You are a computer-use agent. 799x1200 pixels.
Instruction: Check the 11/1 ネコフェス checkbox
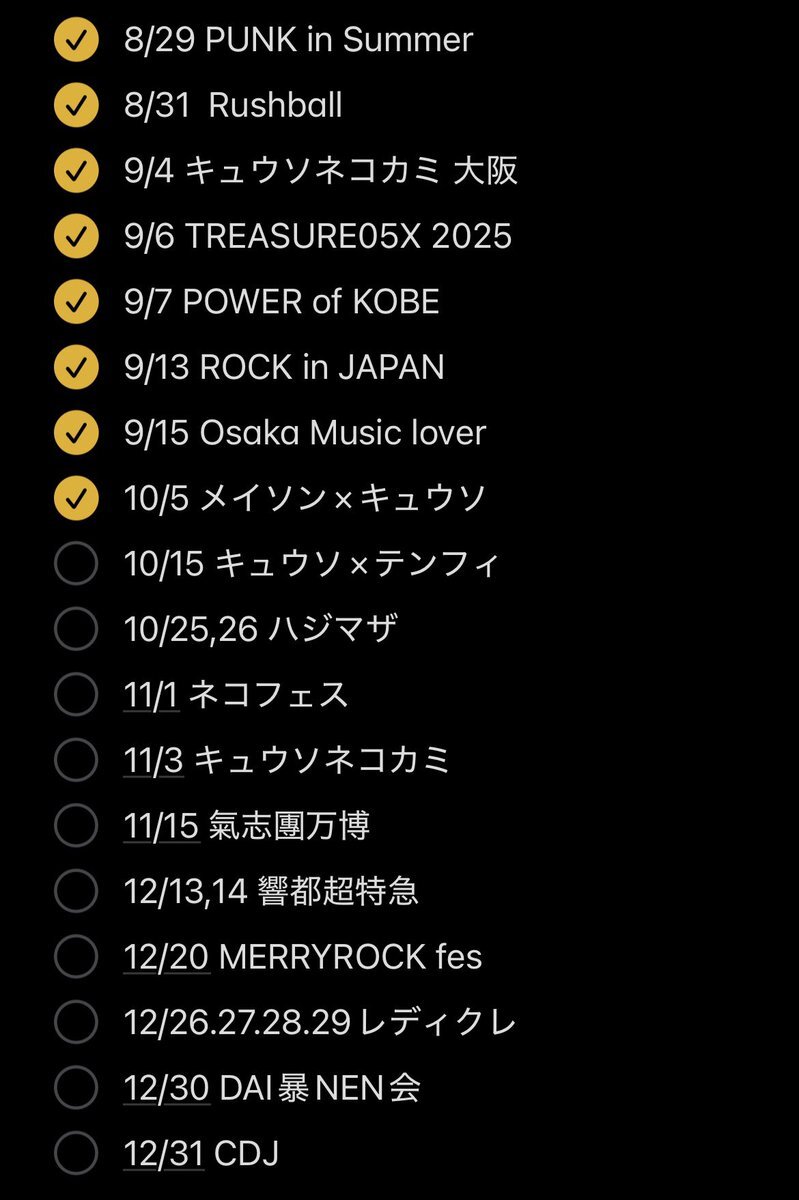click(76, 695)
